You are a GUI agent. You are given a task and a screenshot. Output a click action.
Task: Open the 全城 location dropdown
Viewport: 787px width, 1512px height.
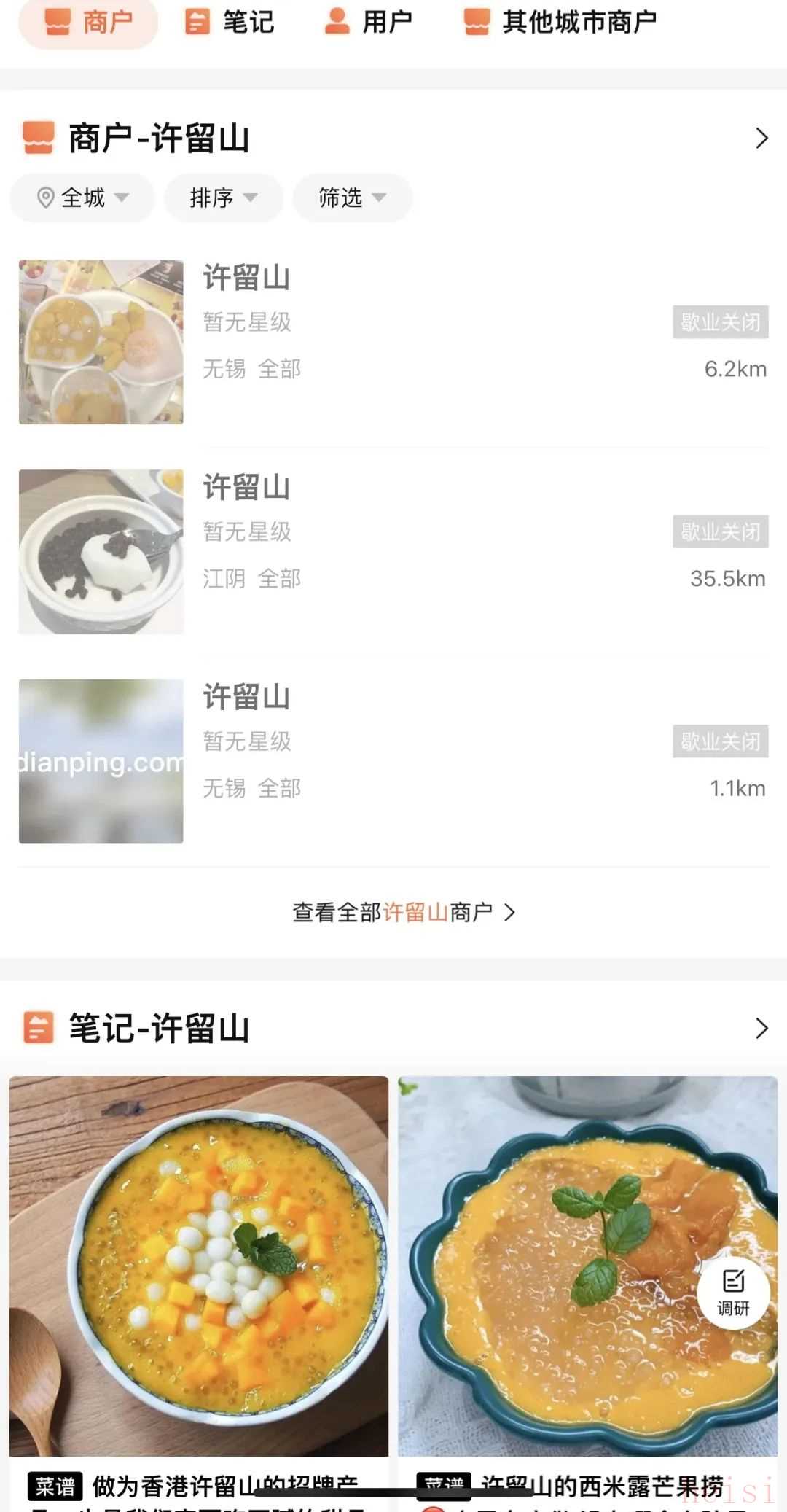(82, 198)
